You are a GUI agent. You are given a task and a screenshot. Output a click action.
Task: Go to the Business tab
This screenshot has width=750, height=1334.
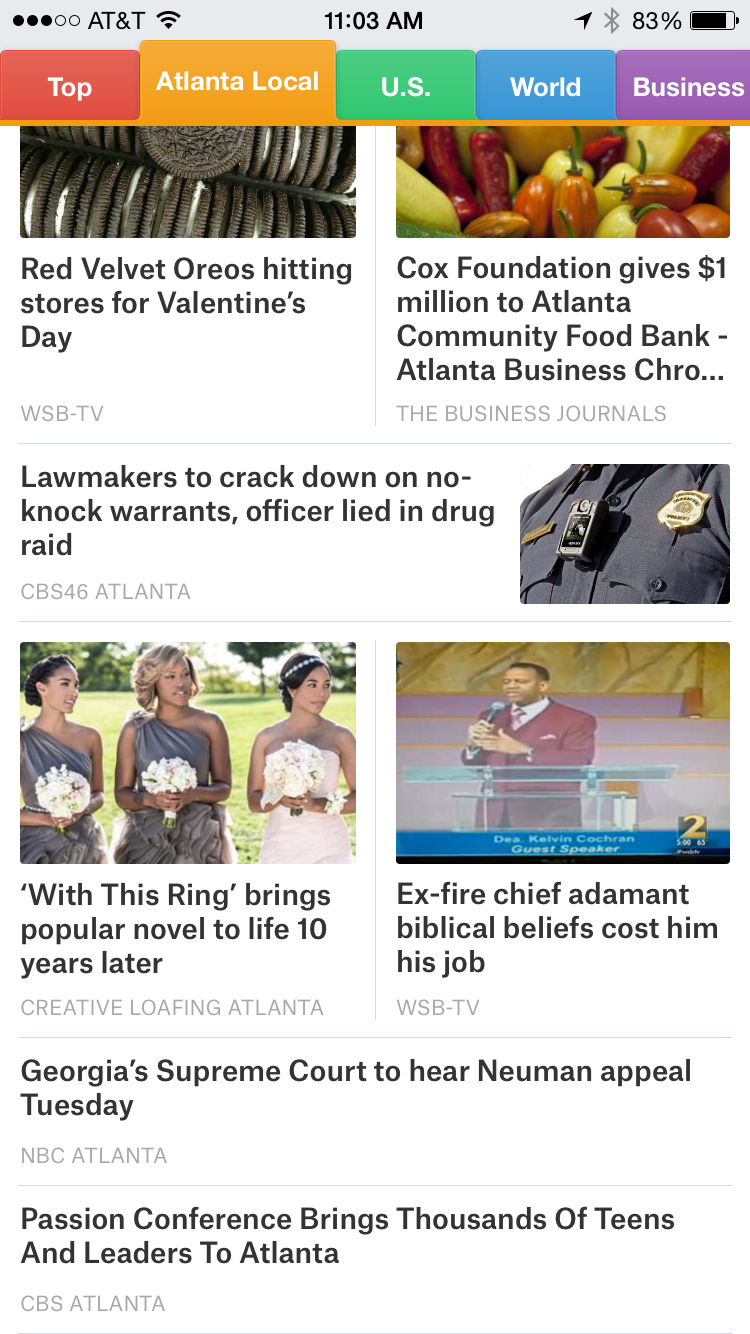(687, 87)
